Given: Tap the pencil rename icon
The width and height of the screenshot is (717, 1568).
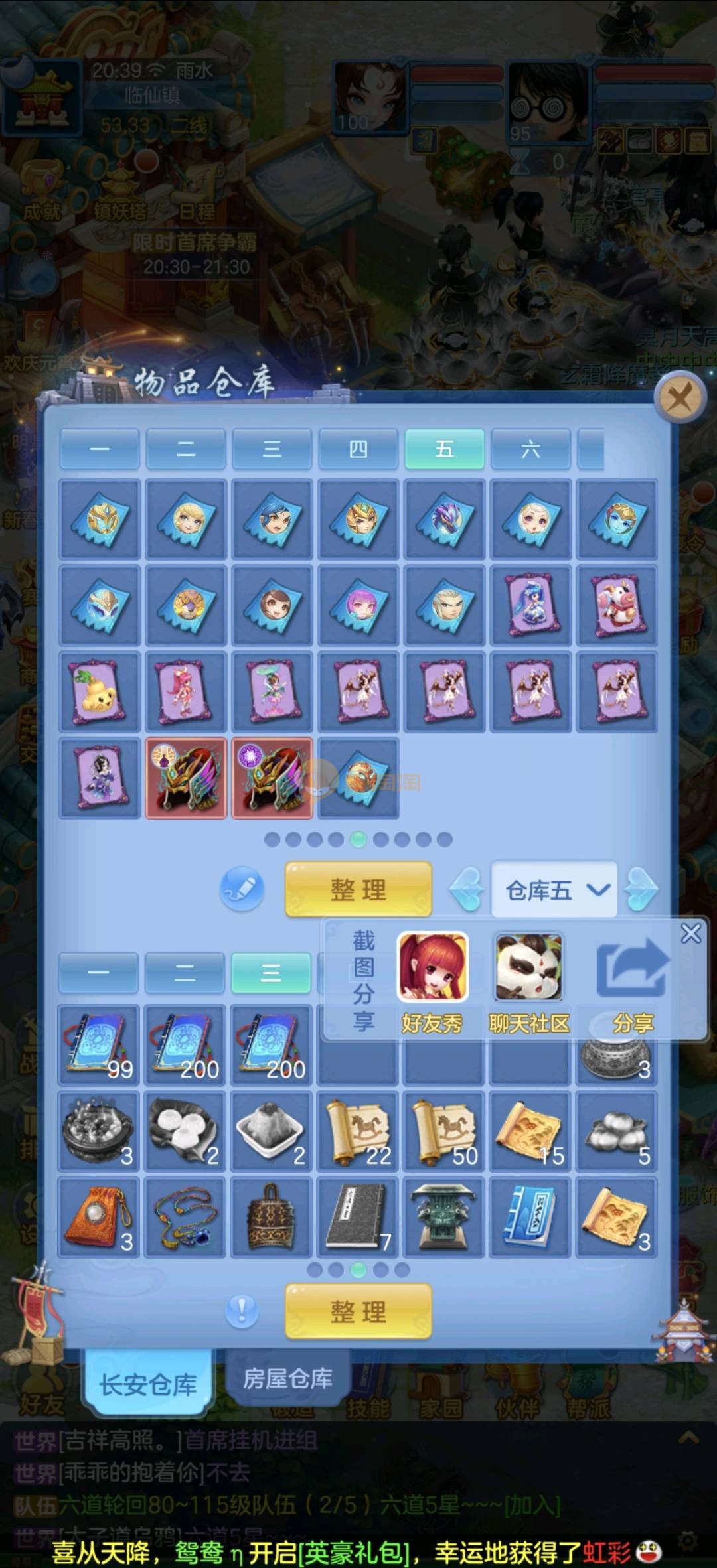Looking at the screenshot, I should pyautogui.click(x=242, y=889).
